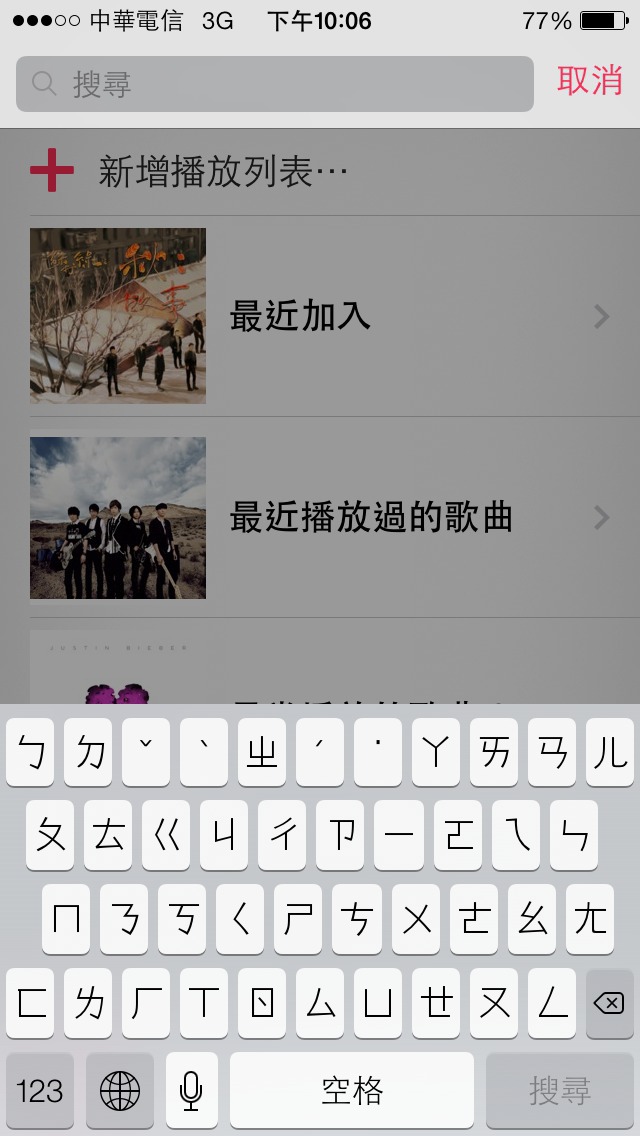
Task: Open the 最近播放過的歌曲 playlist
Action: coord(320,517)
